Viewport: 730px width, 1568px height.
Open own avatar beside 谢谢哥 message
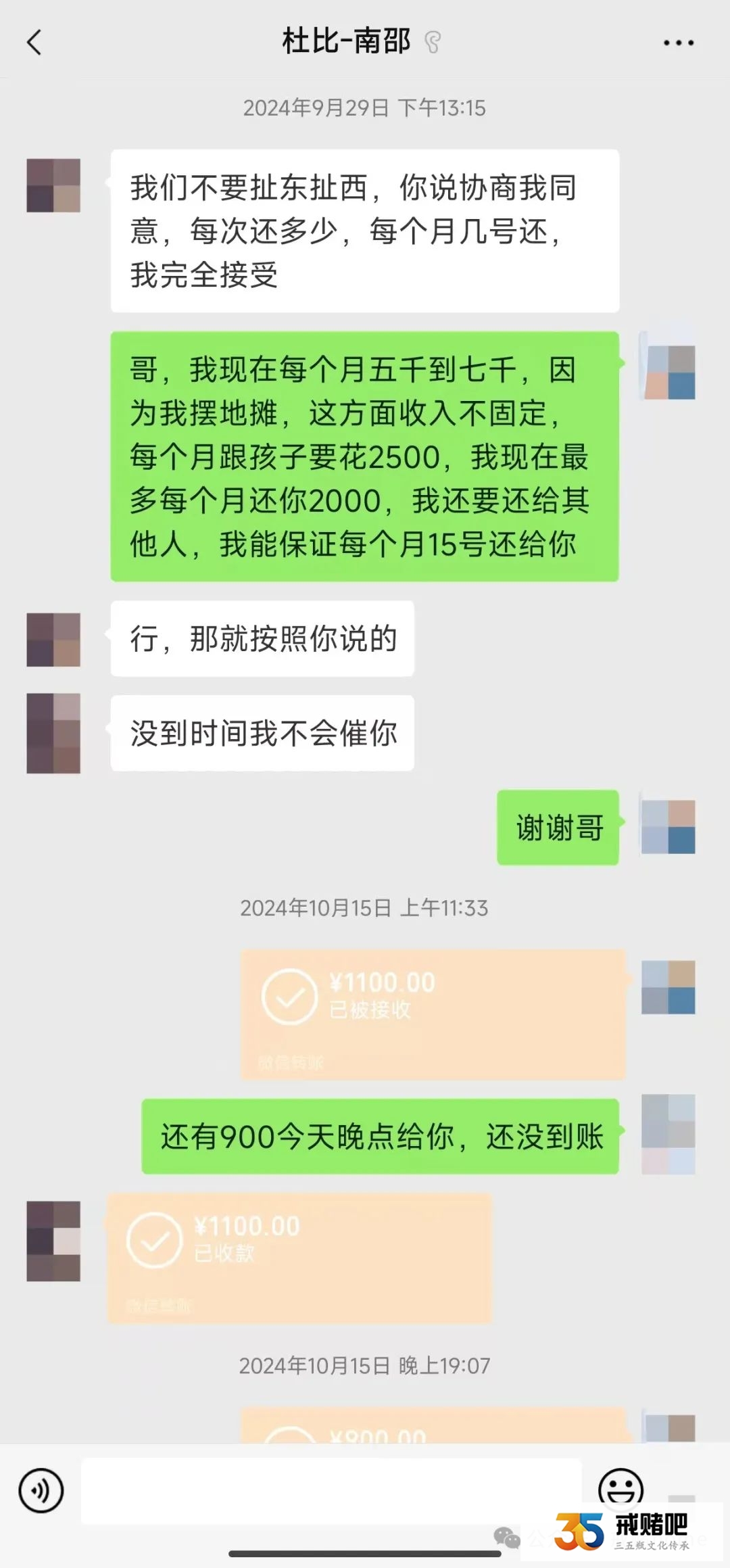[668, 826]
